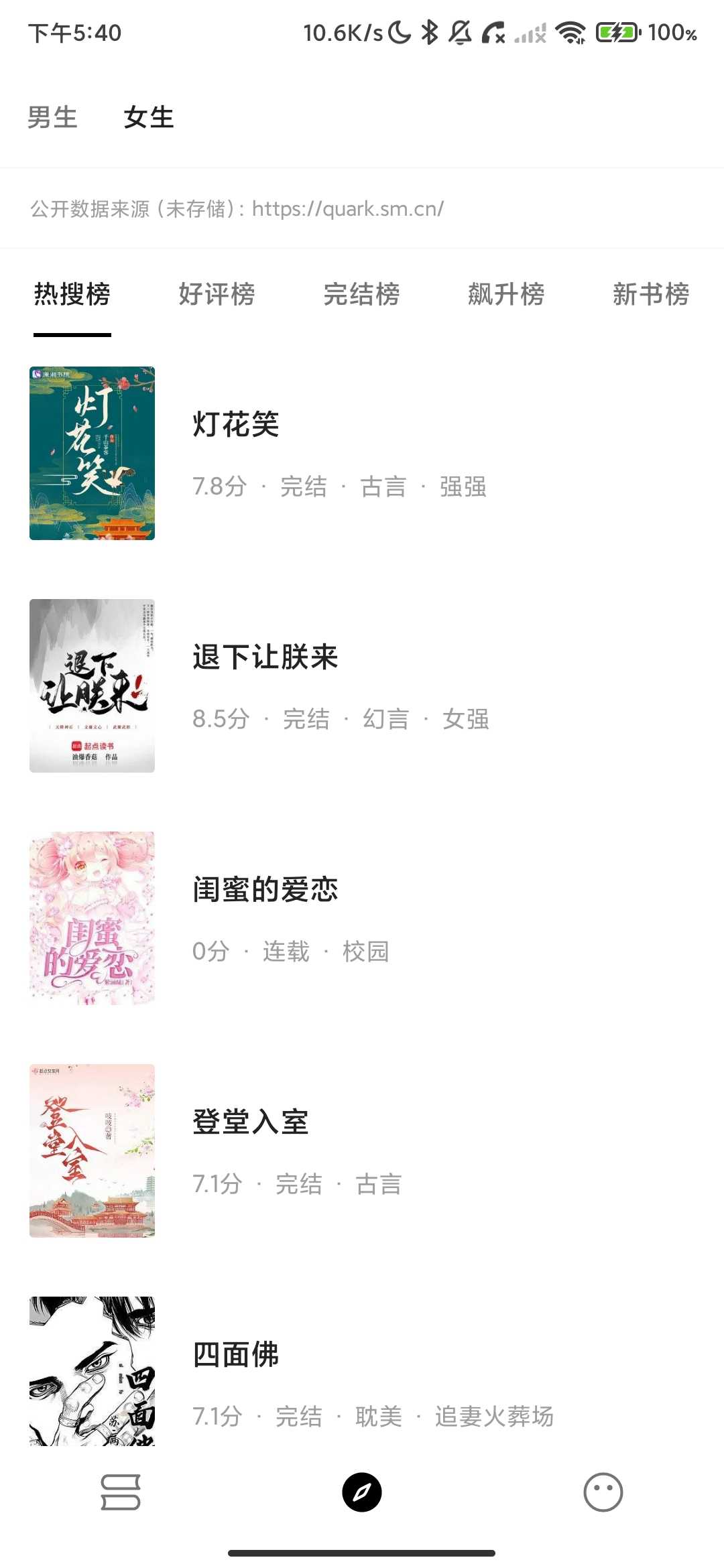The image size is (724, 1568).
Task: Open the novel 登堂入室
Action: tap(362, 1151)
